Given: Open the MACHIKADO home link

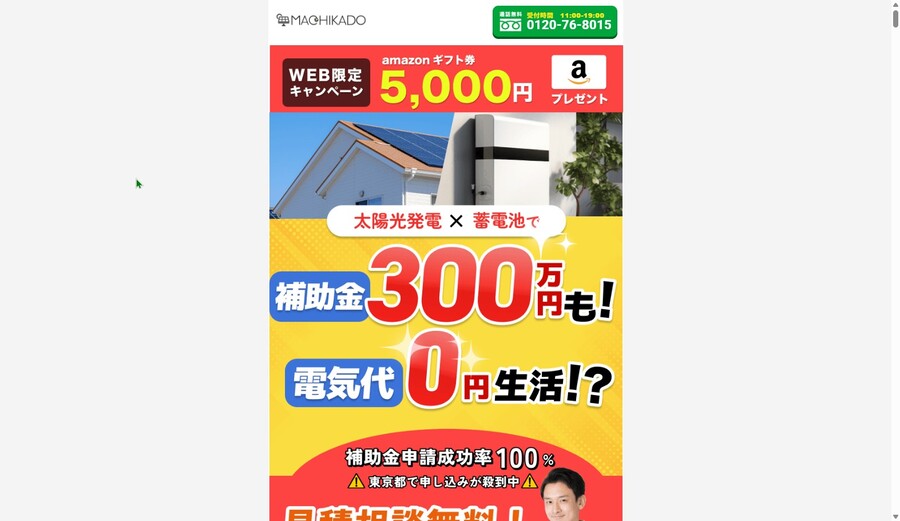Looking at the screenshot, I should (x=321, y=20).
